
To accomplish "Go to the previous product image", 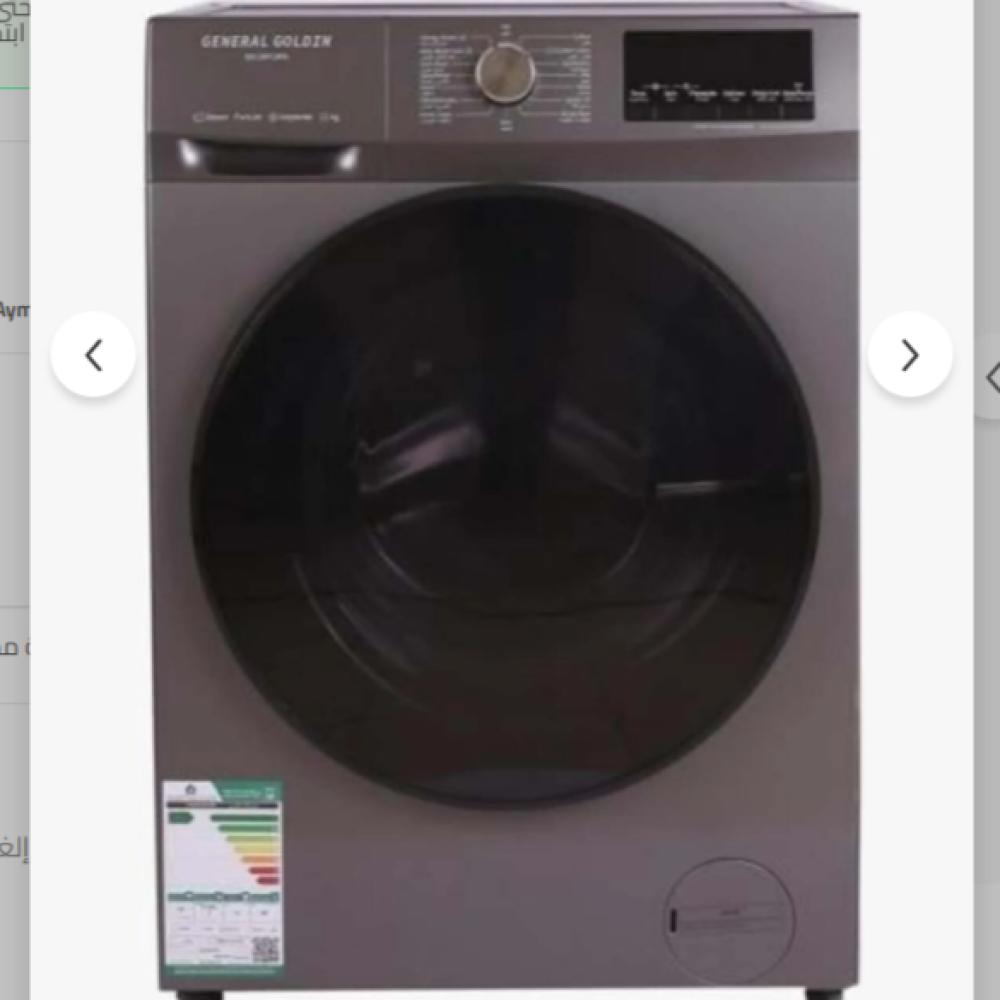I will click(x=93, y=355).
